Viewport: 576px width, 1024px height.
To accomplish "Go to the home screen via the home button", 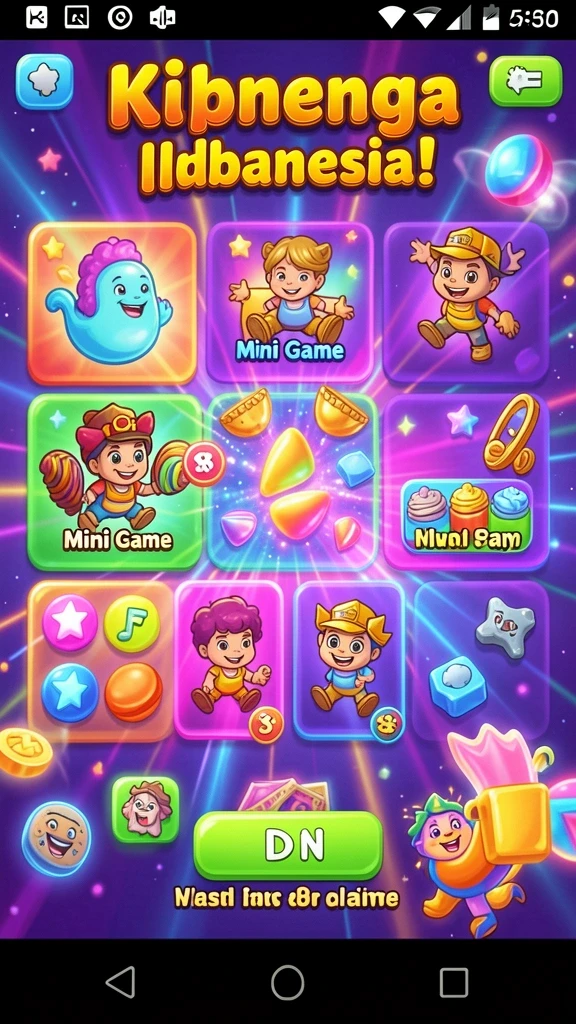I will click(x=288, y=982).
